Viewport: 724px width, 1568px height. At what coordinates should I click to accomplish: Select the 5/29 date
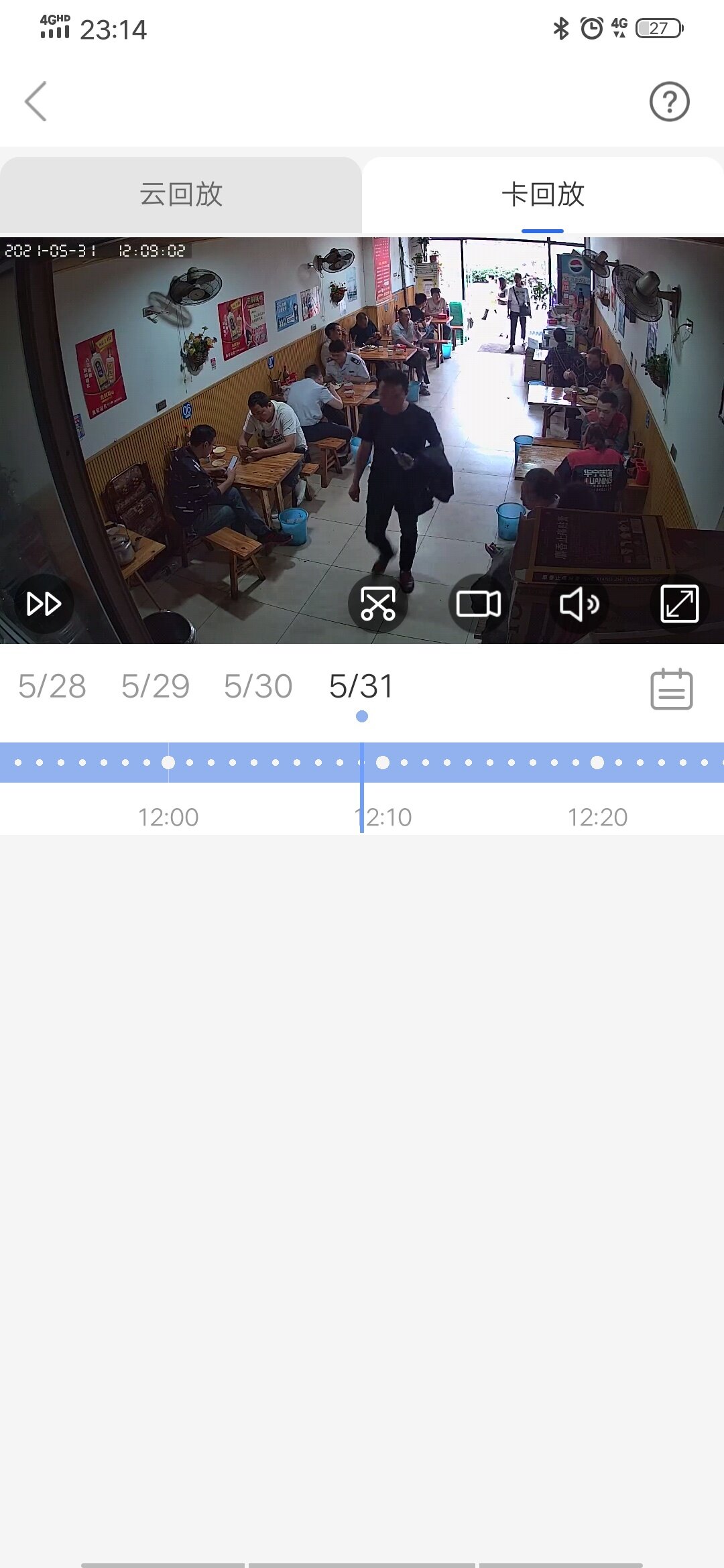156,686
